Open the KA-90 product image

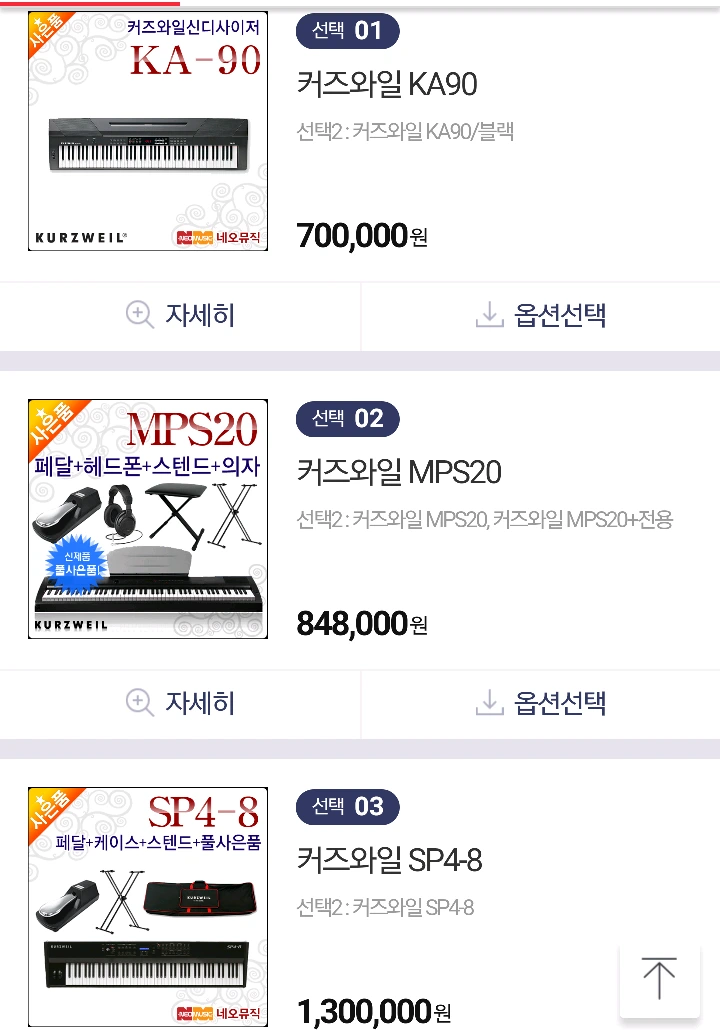pyautogui.click(x=148, y=131)
